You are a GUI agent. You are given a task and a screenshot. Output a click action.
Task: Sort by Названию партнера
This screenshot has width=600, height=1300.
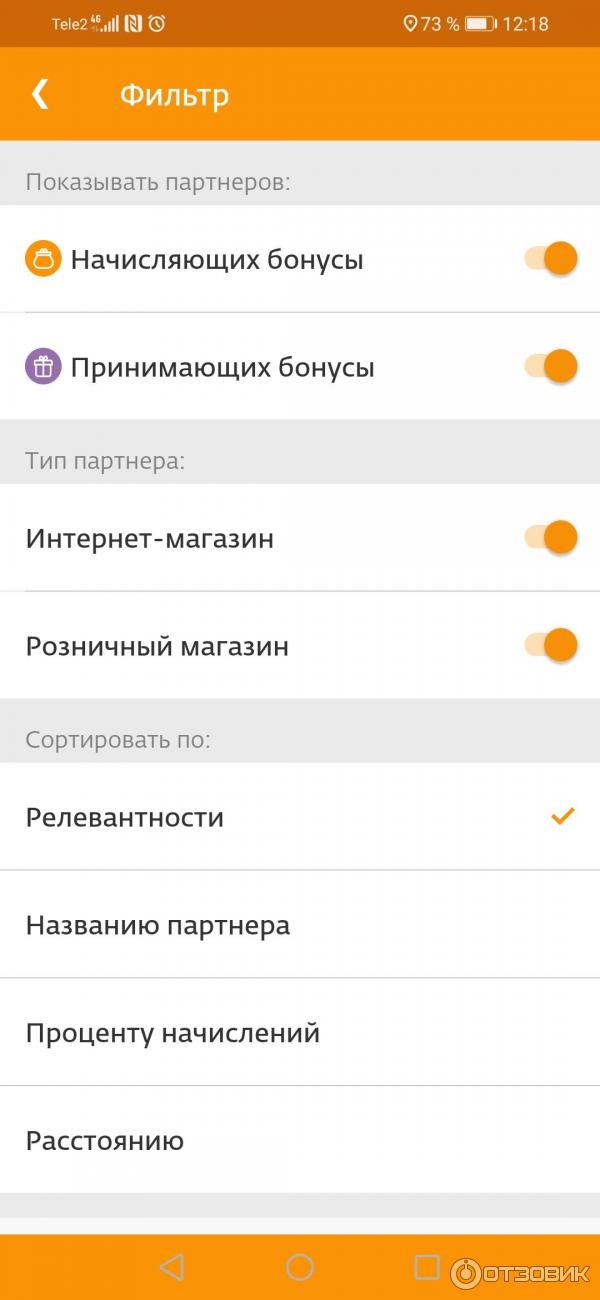[300, 925]
